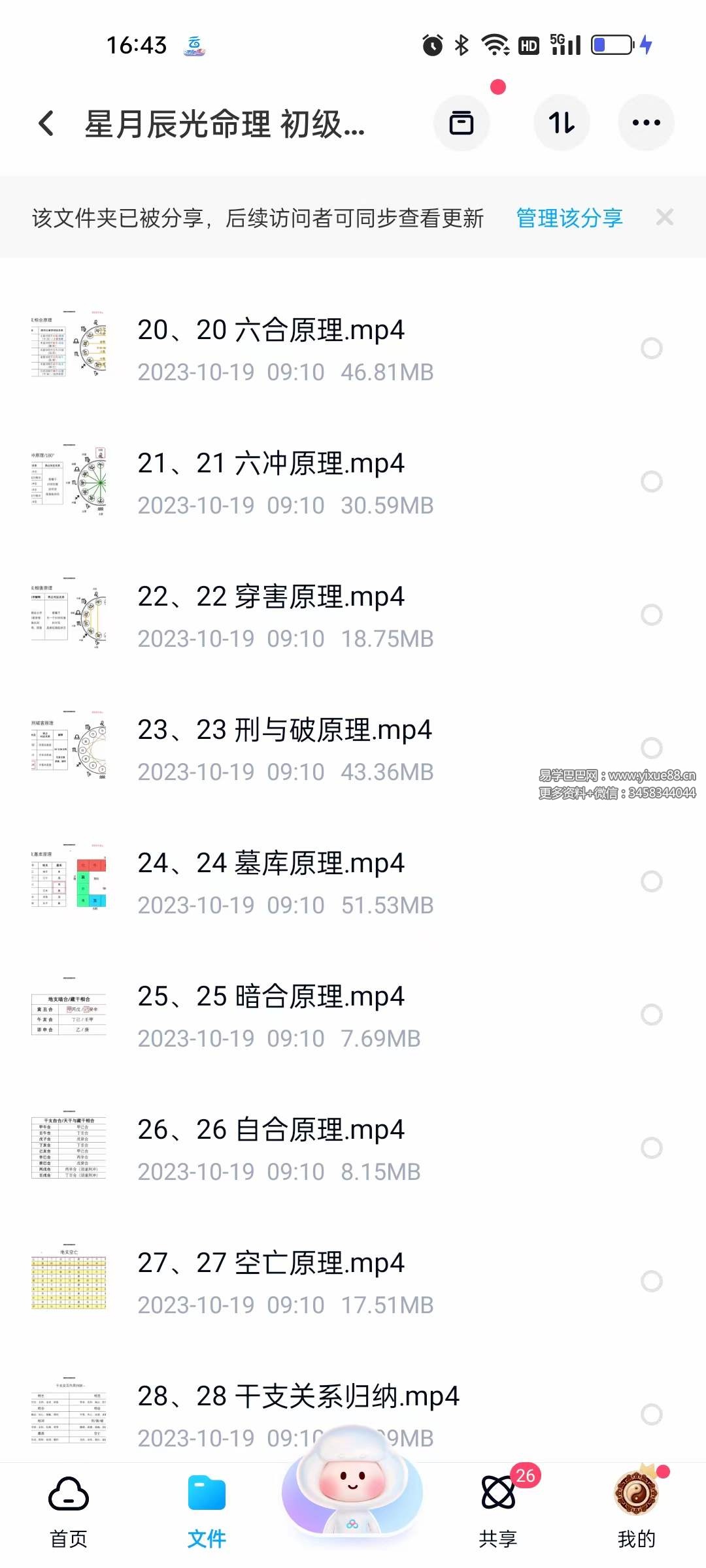Switch to the 文件 tab
The width and height of the screenshot is (706, 1568).
[207, 1496]
